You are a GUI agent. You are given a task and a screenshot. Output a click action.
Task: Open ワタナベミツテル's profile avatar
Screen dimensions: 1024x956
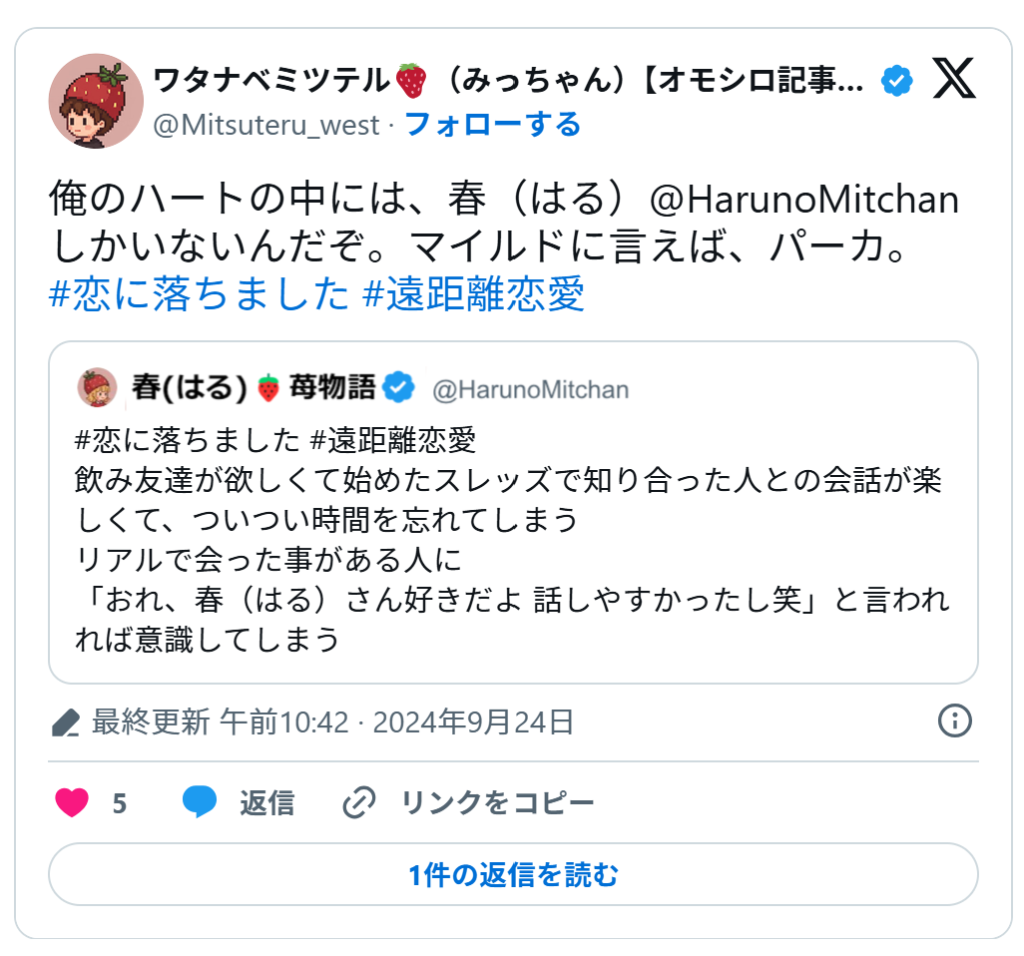tap(96, 101)
